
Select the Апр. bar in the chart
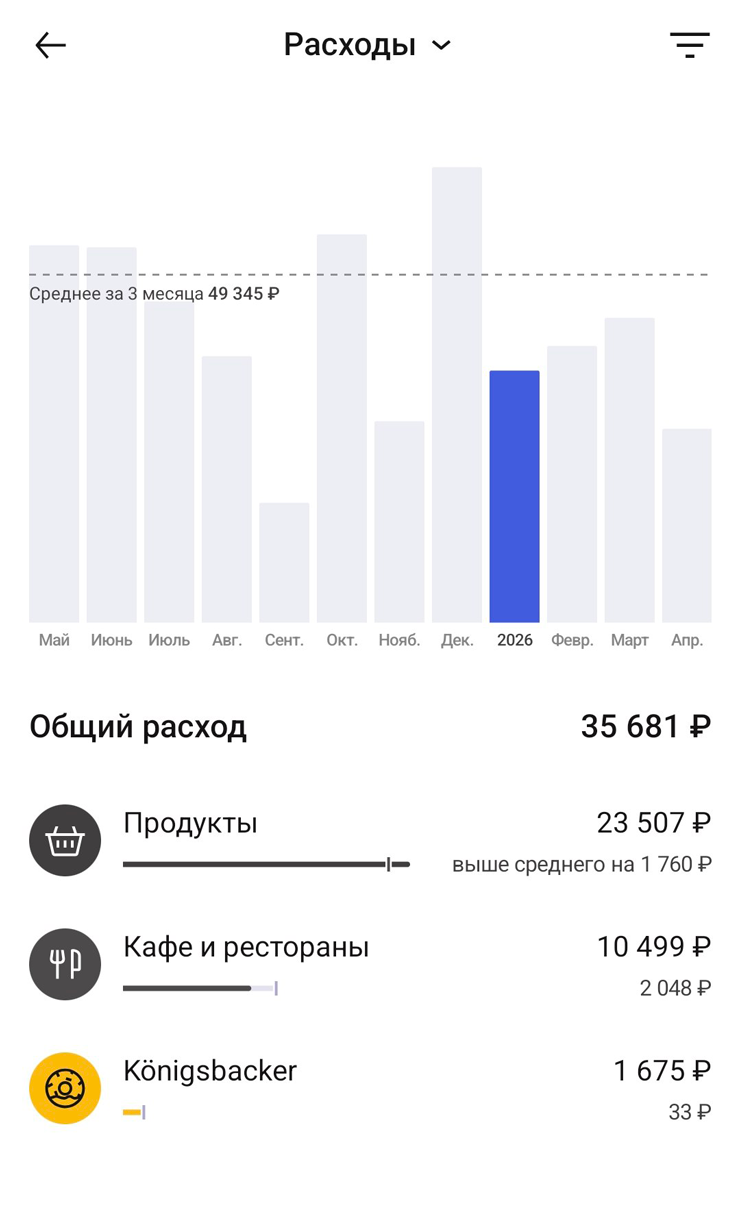(x=687, y=525)
